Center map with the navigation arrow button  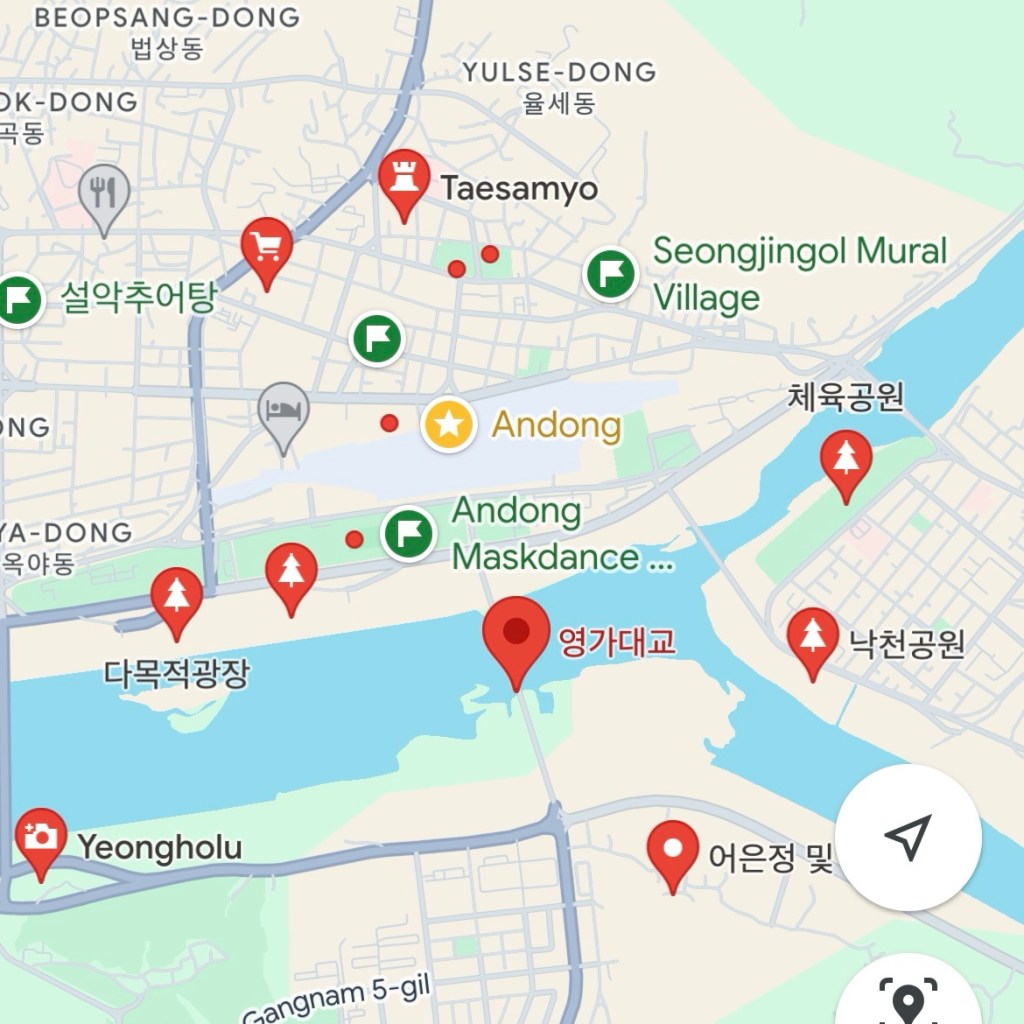click(908, 838)
